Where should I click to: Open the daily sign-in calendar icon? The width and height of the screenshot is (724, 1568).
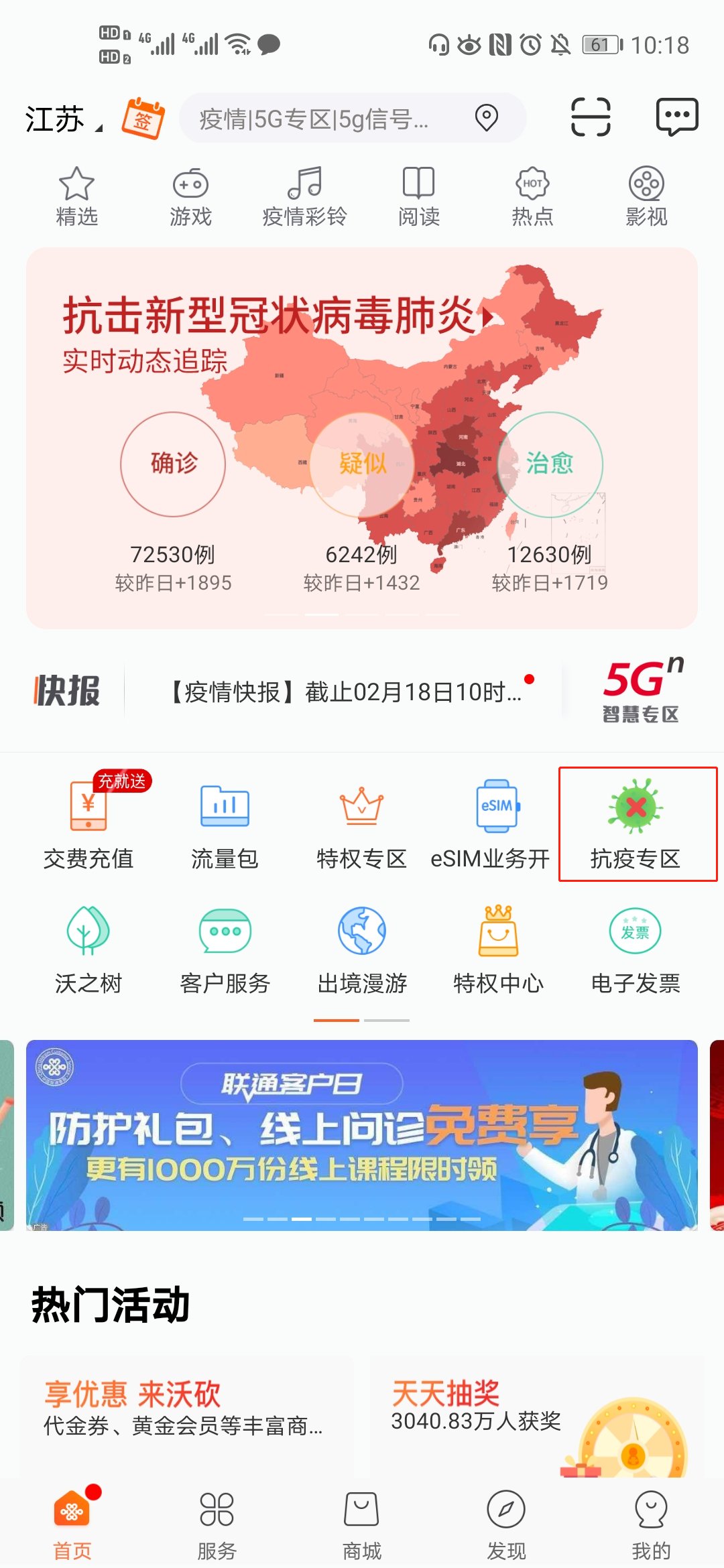tap(143, 119)
